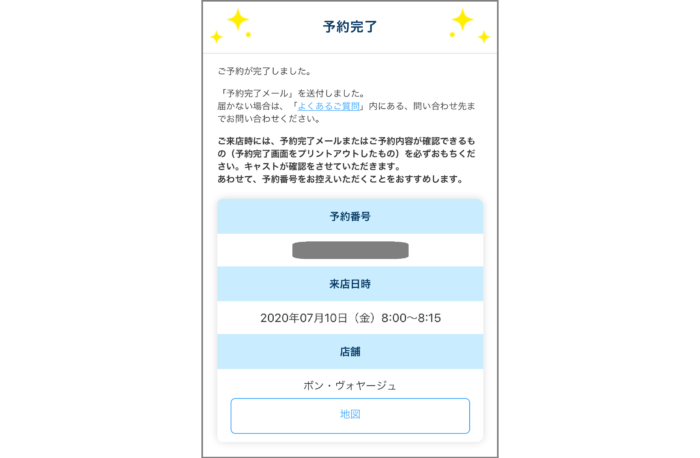Tap the 地図 button for ボン・ヴォヤージュ
Screen dimensions: 700x458
(350, 414)
